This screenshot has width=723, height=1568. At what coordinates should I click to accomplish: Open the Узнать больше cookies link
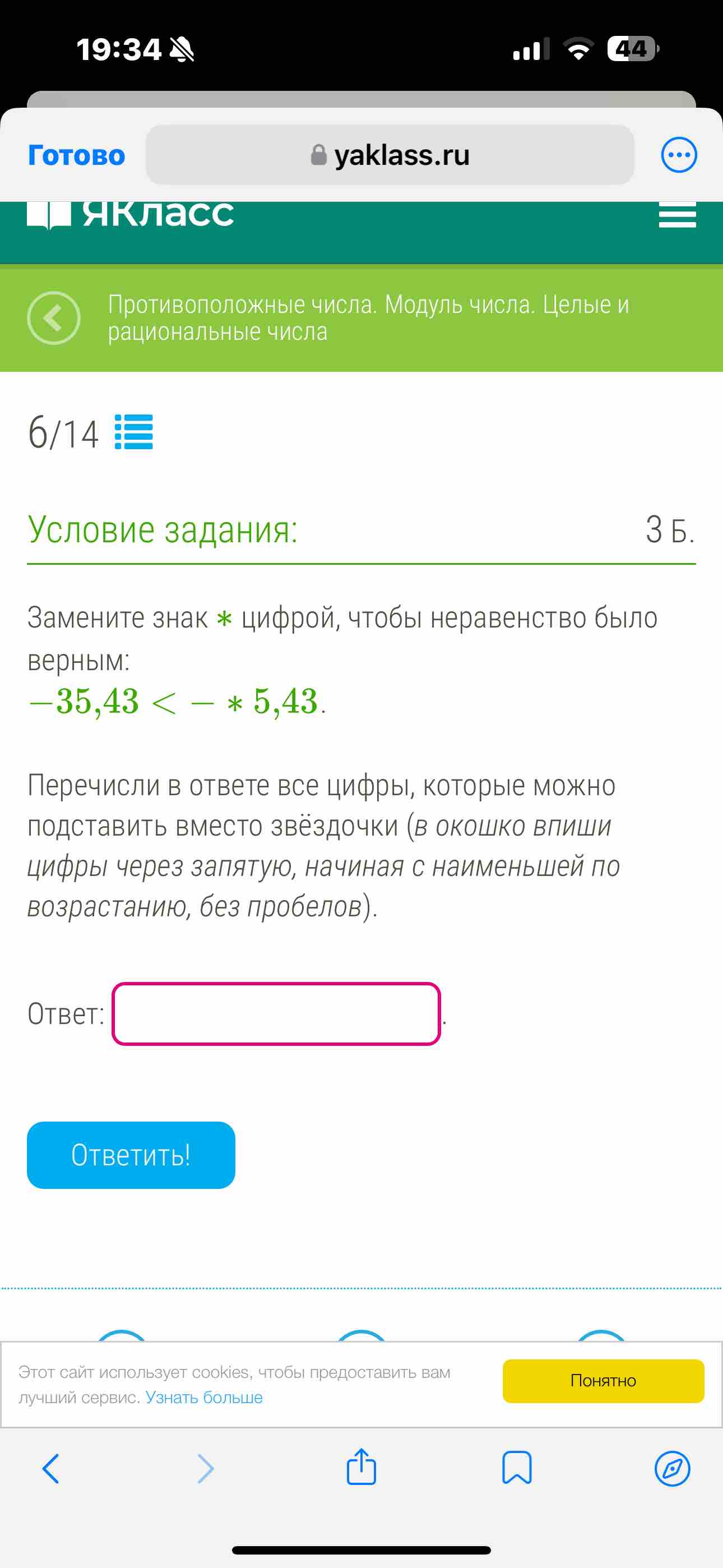(x=204, y=1397)
